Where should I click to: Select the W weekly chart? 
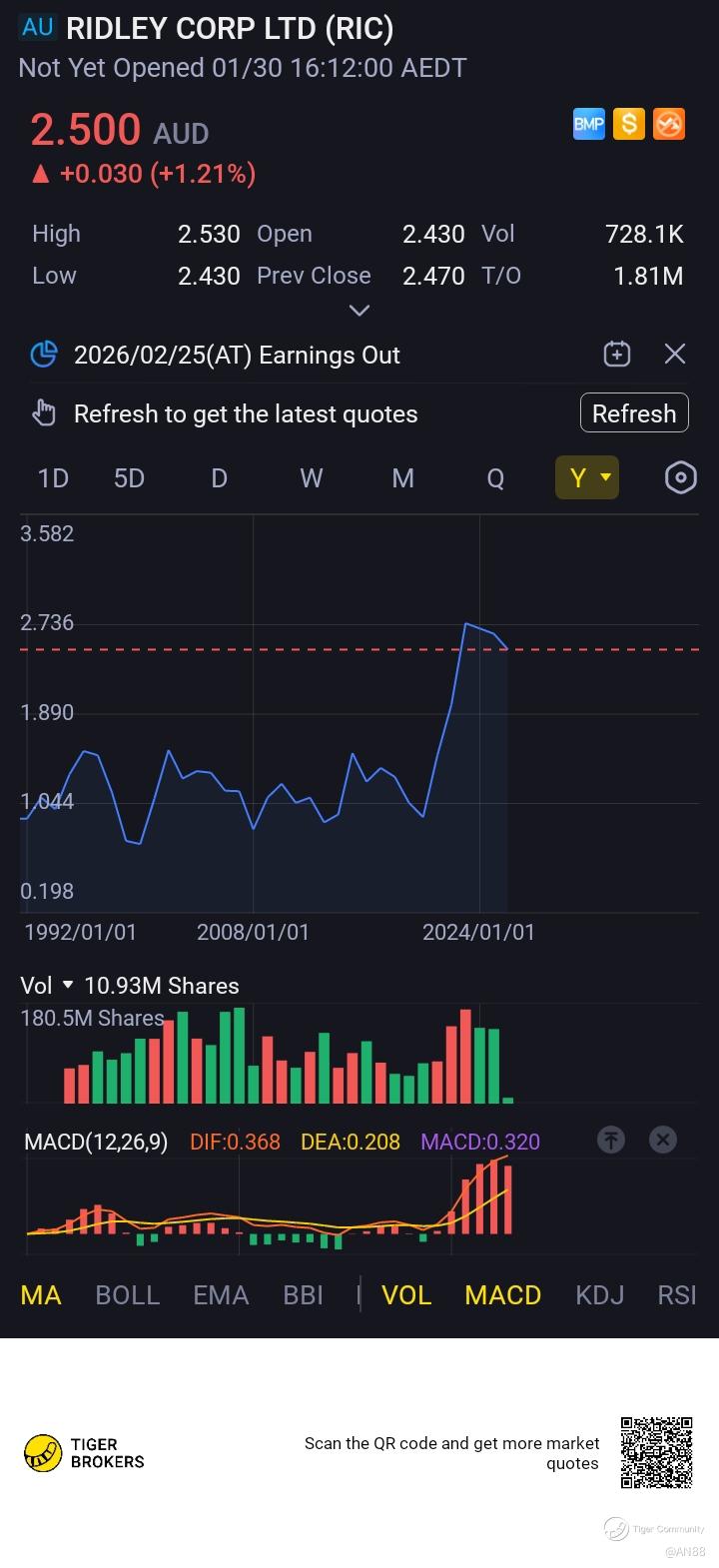coord(312,478)
